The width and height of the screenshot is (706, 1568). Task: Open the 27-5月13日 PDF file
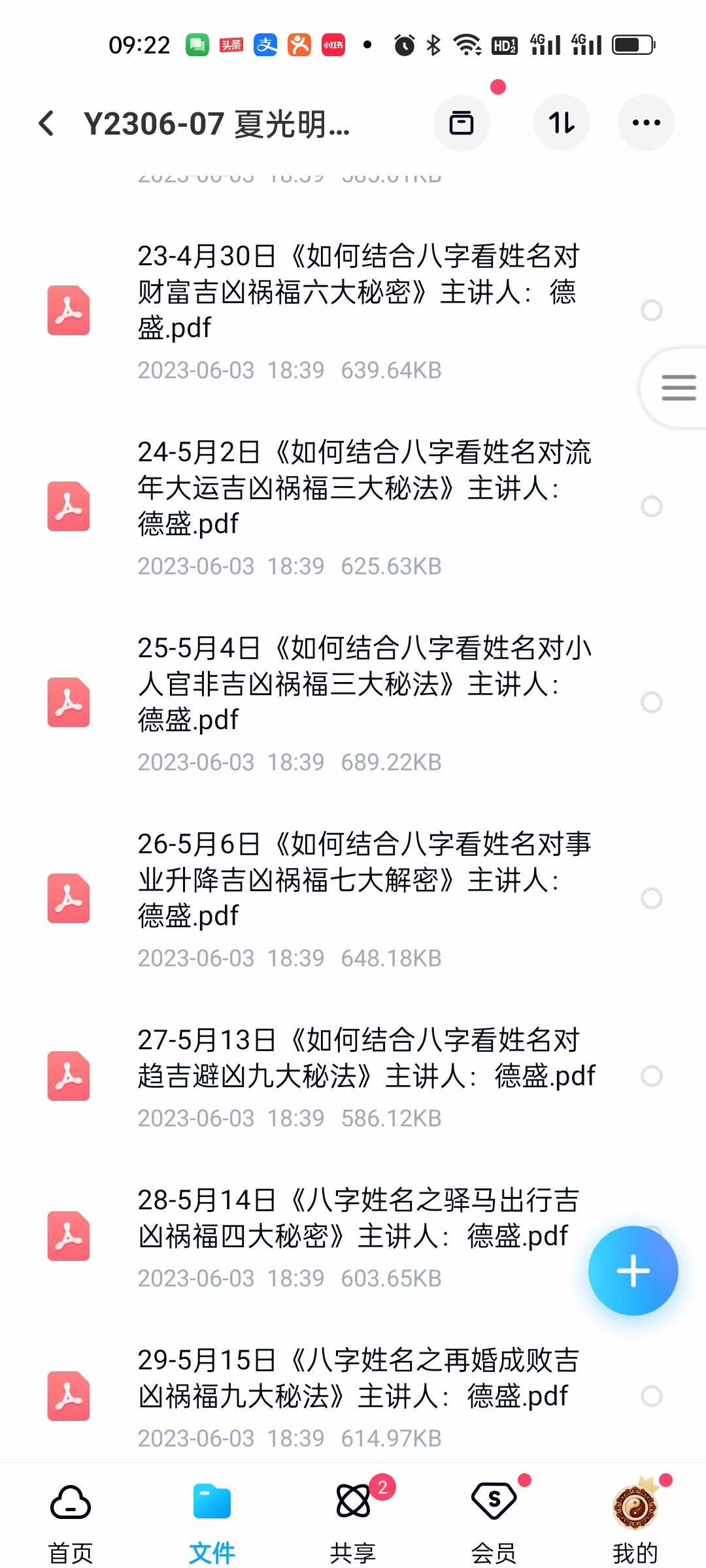point(358,1058)
